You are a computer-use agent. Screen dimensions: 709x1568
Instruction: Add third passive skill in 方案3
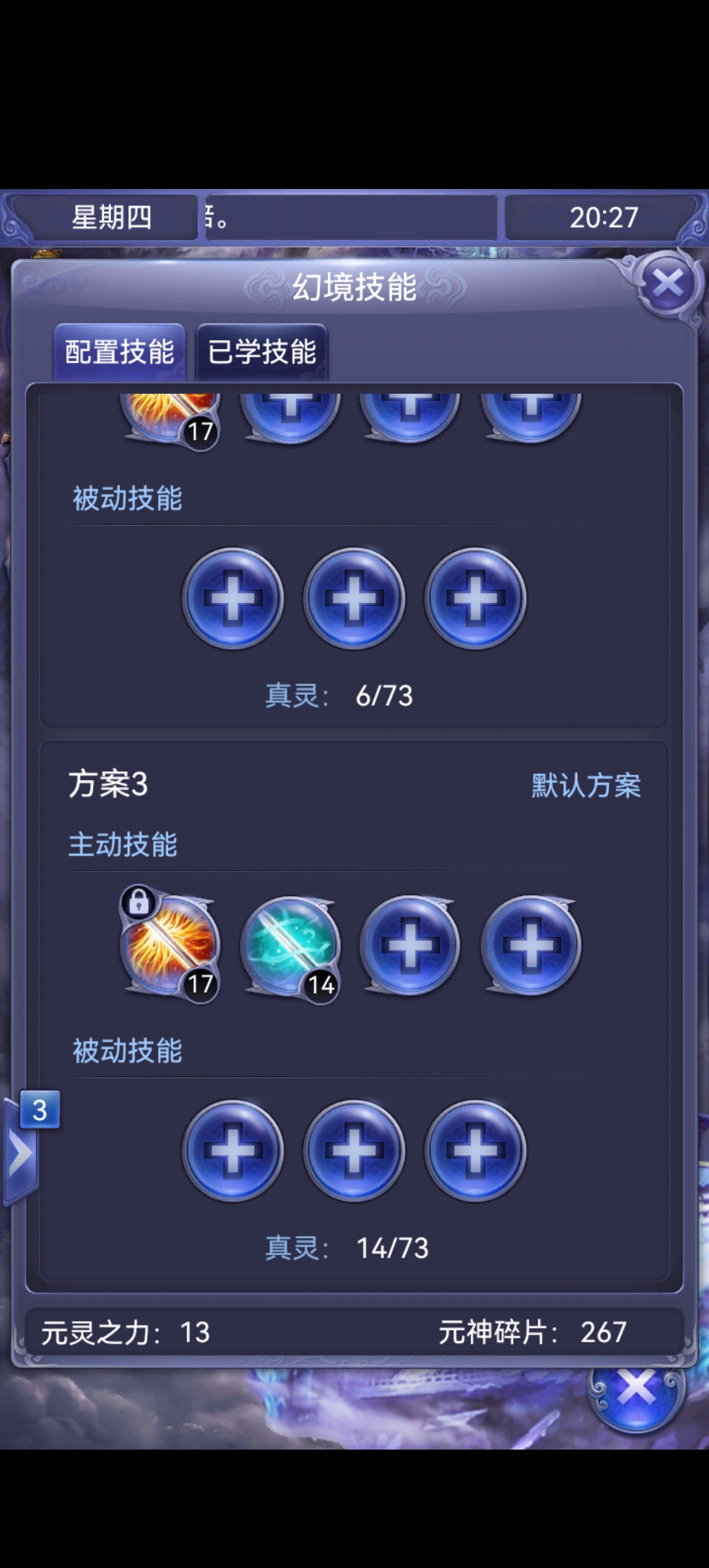[x=475, y=1150]
